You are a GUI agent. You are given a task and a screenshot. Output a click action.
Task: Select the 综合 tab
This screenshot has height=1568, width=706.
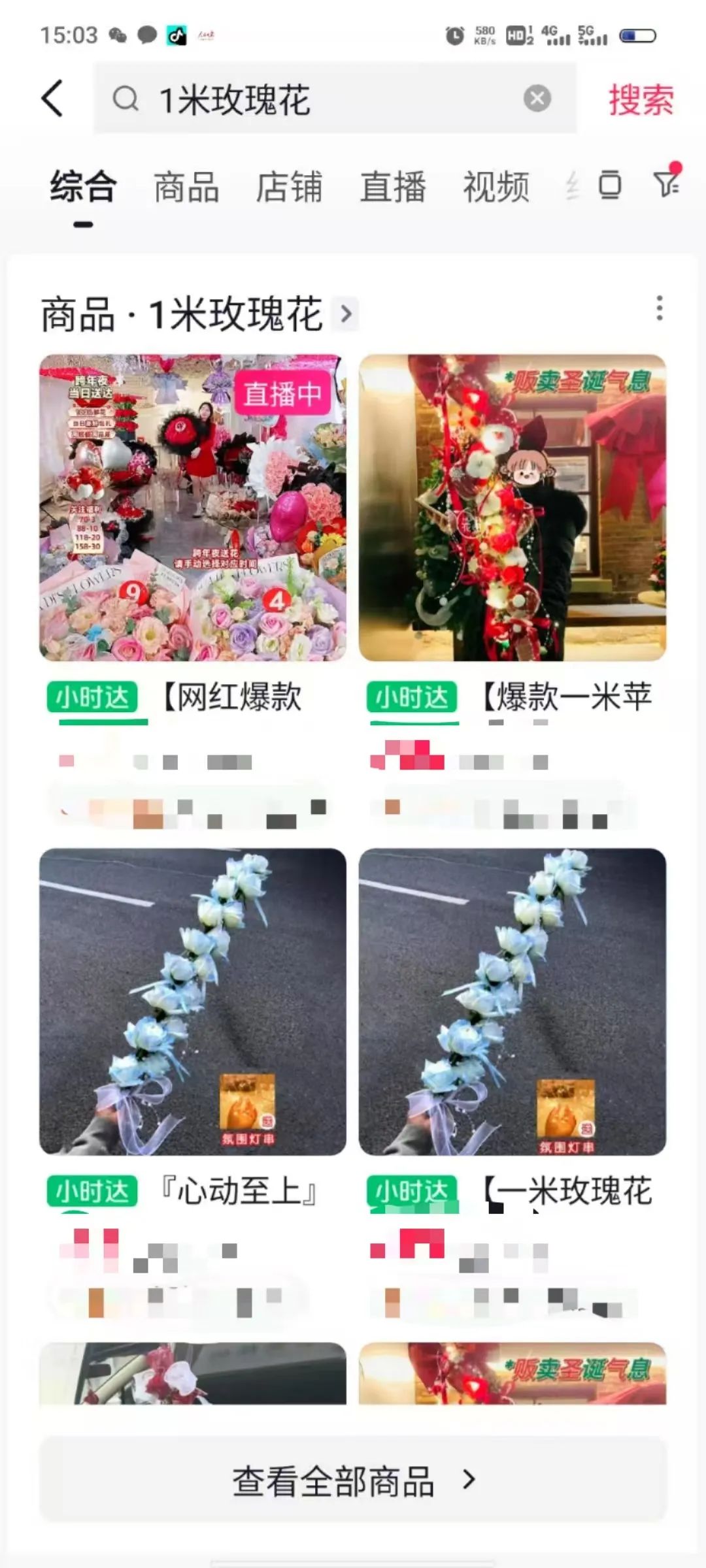(83, 187)
